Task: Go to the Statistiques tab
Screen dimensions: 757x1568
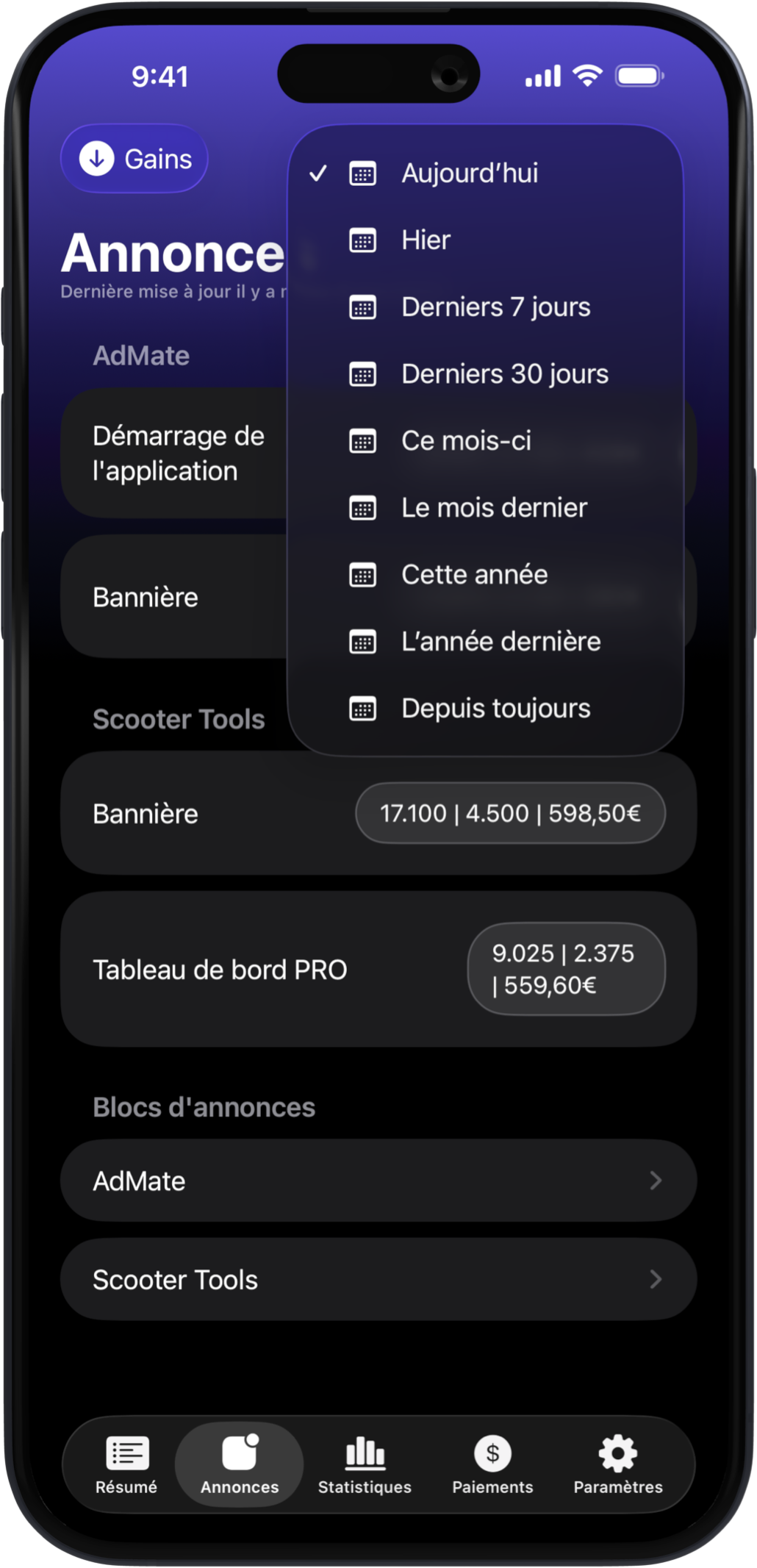Action: 365,1464
